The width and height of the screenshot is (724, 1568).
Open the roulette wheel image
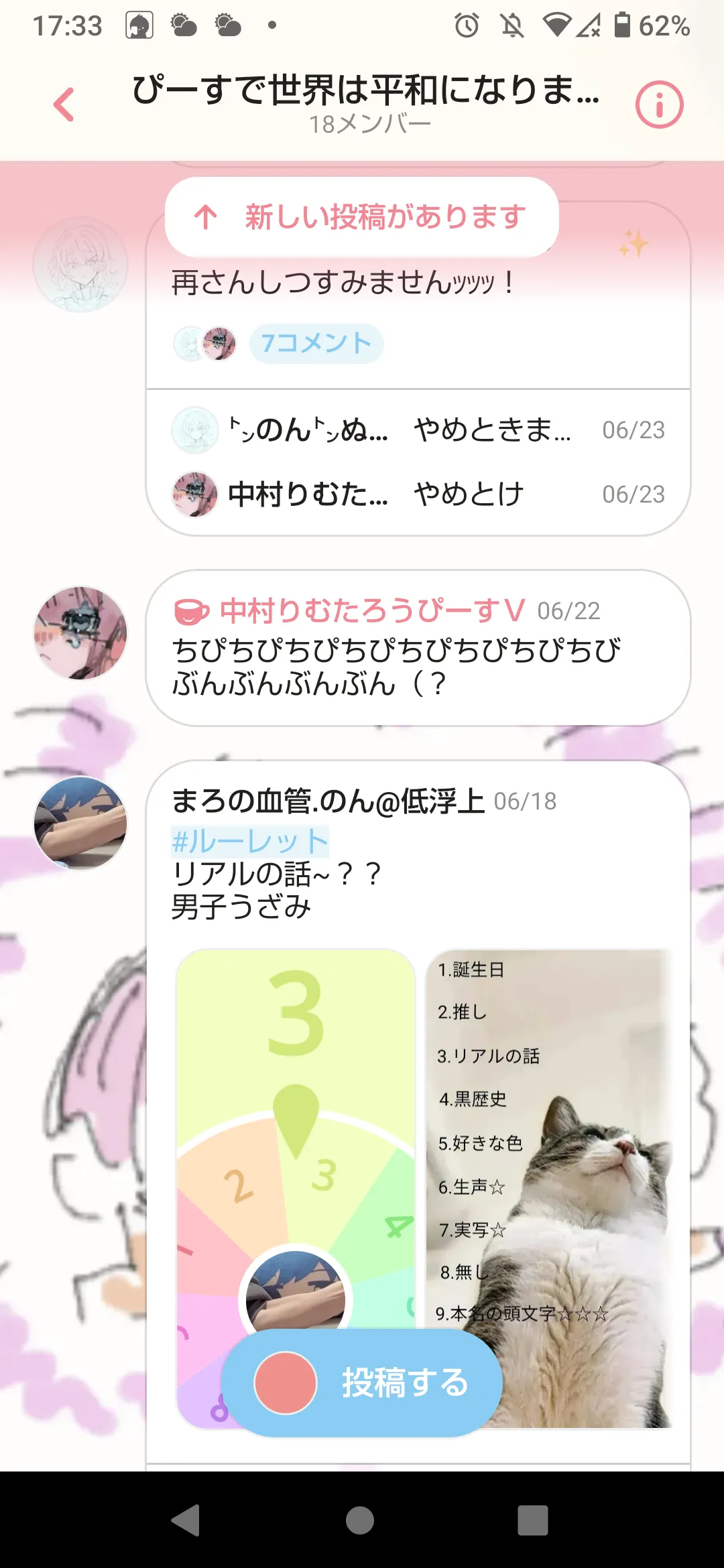pyautogui.click(x=296, y=1139)
